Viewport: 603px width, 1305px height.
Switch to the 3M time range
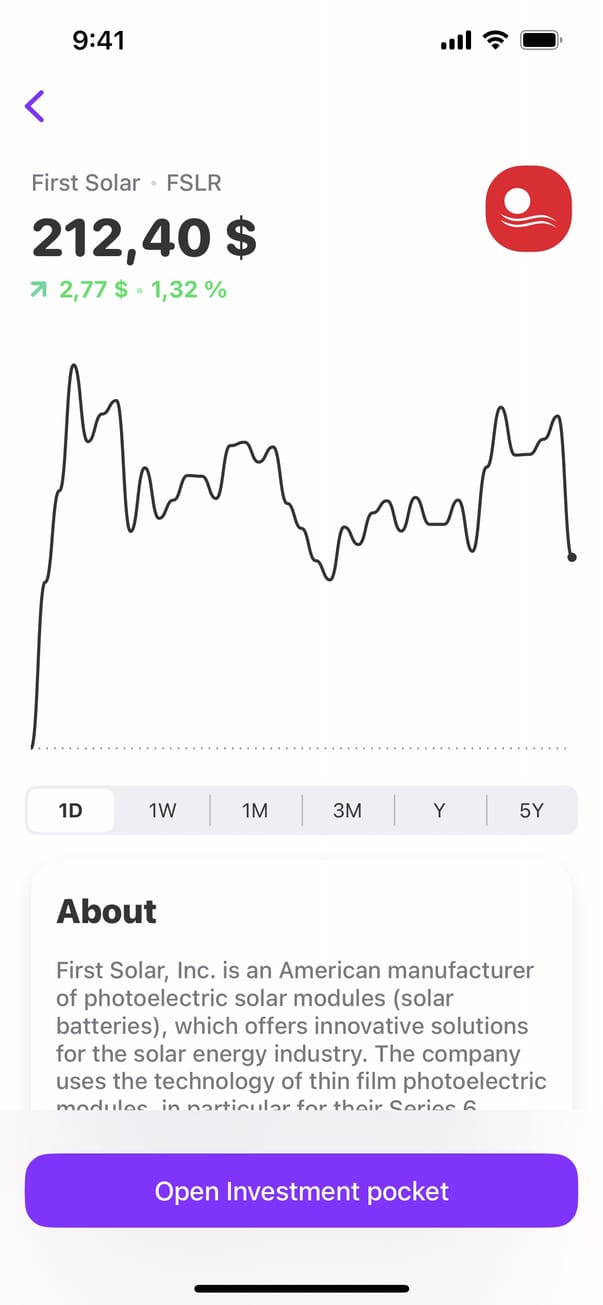[347, 810]
